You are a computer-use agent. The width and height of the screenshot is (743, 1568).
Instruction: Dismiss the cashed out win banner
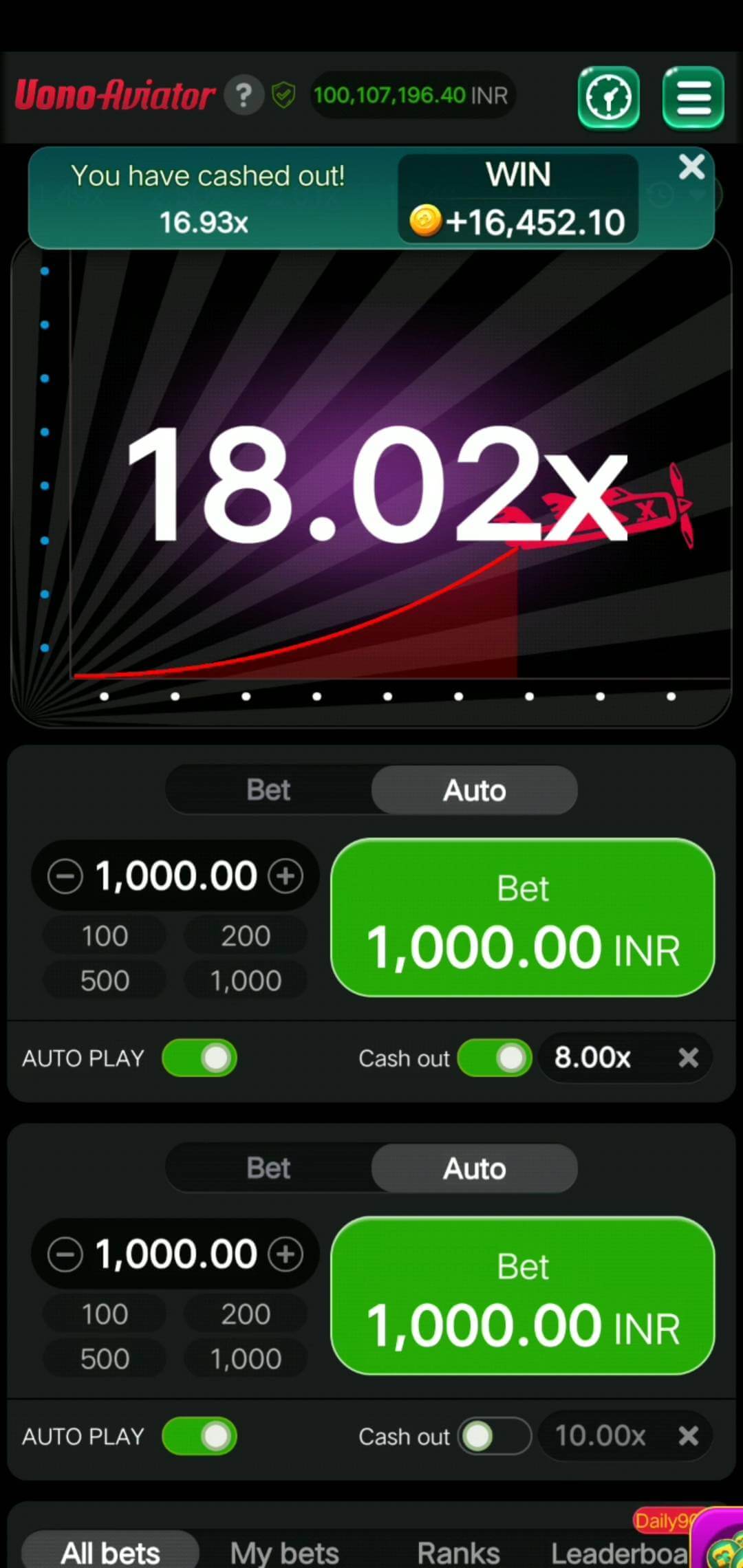[x=691, y=167]
